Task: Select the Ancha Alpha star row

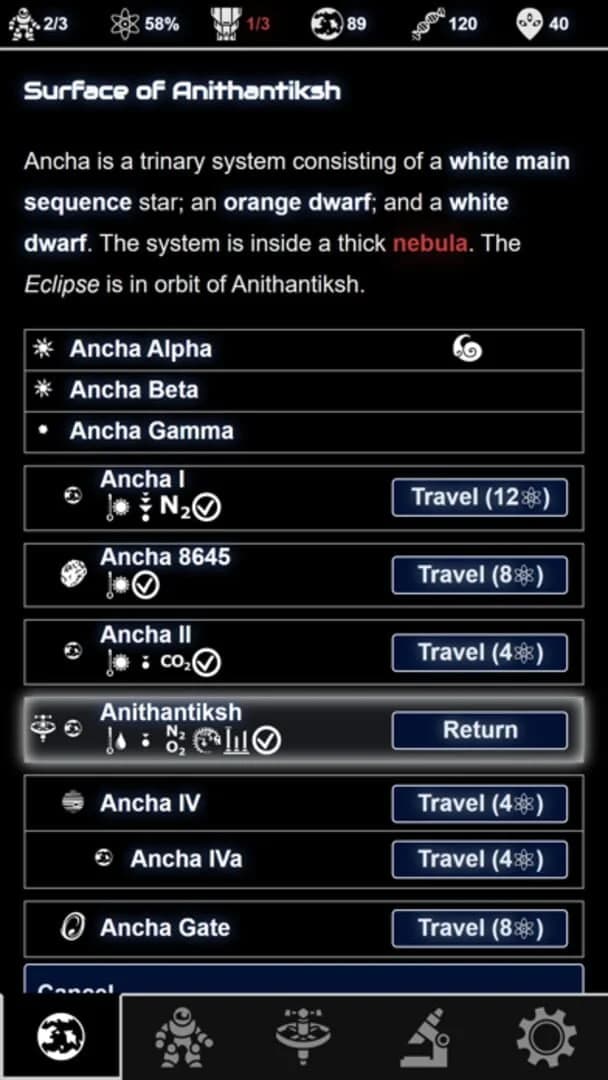Action: pyautogui.click(x=303, y=349)
